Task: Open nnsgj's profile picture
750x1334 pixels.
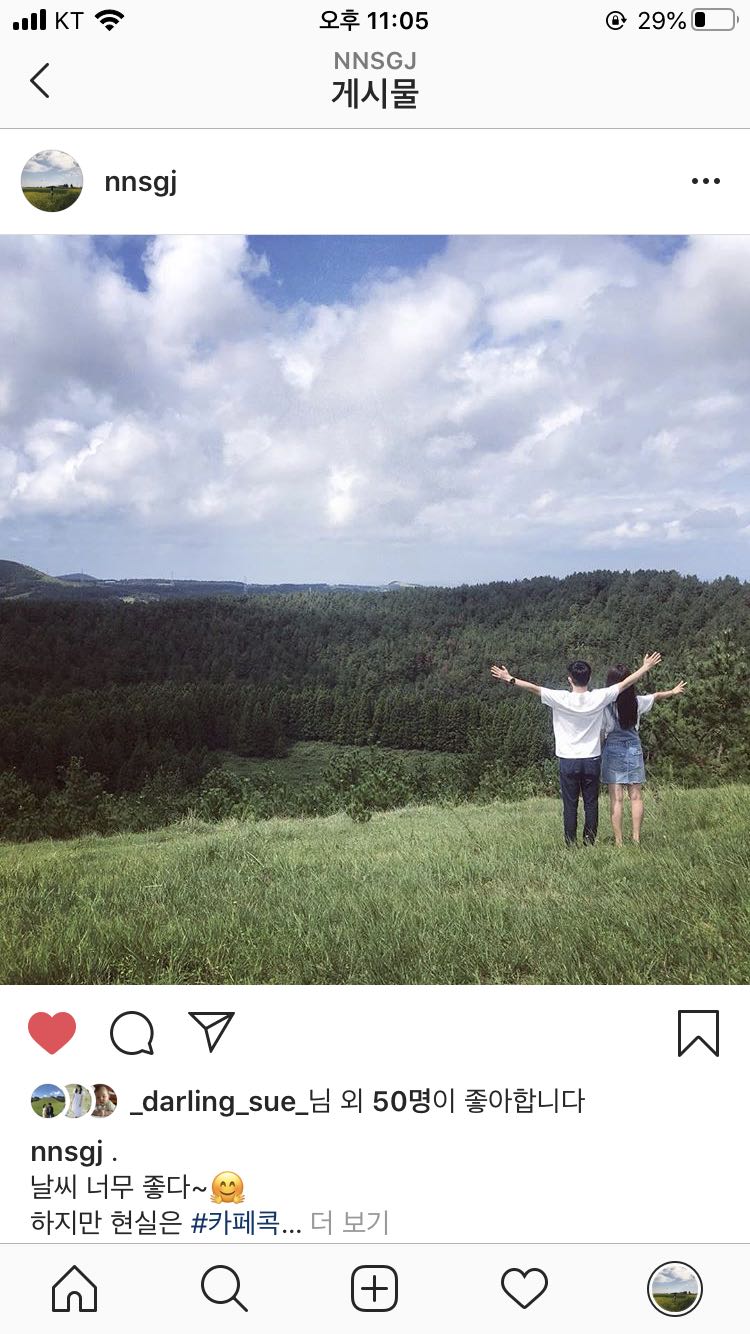Action: coord(52,181)
